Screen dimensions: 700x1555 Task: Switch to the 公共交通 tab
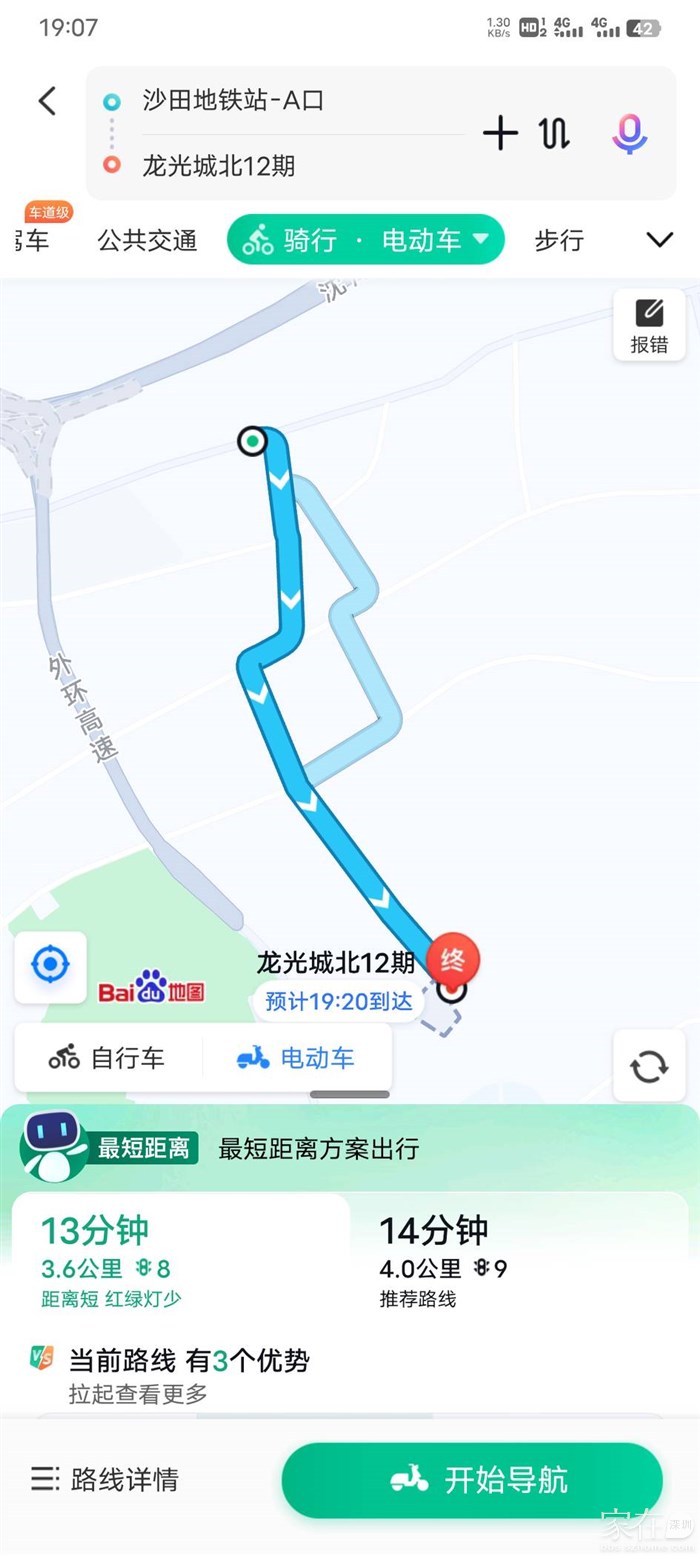[x=147, y=241]
